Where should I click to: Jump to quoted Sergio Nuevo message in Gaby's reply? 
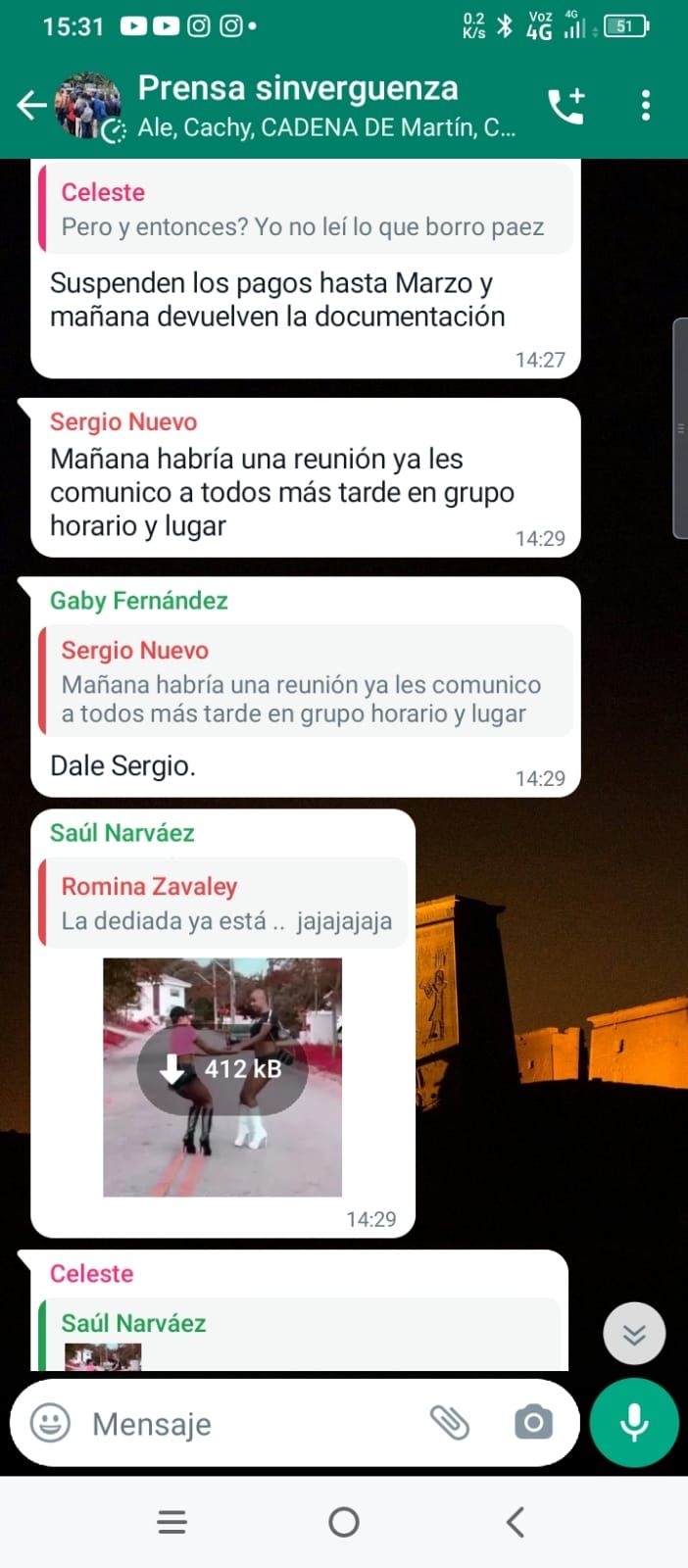click(306, 682)
